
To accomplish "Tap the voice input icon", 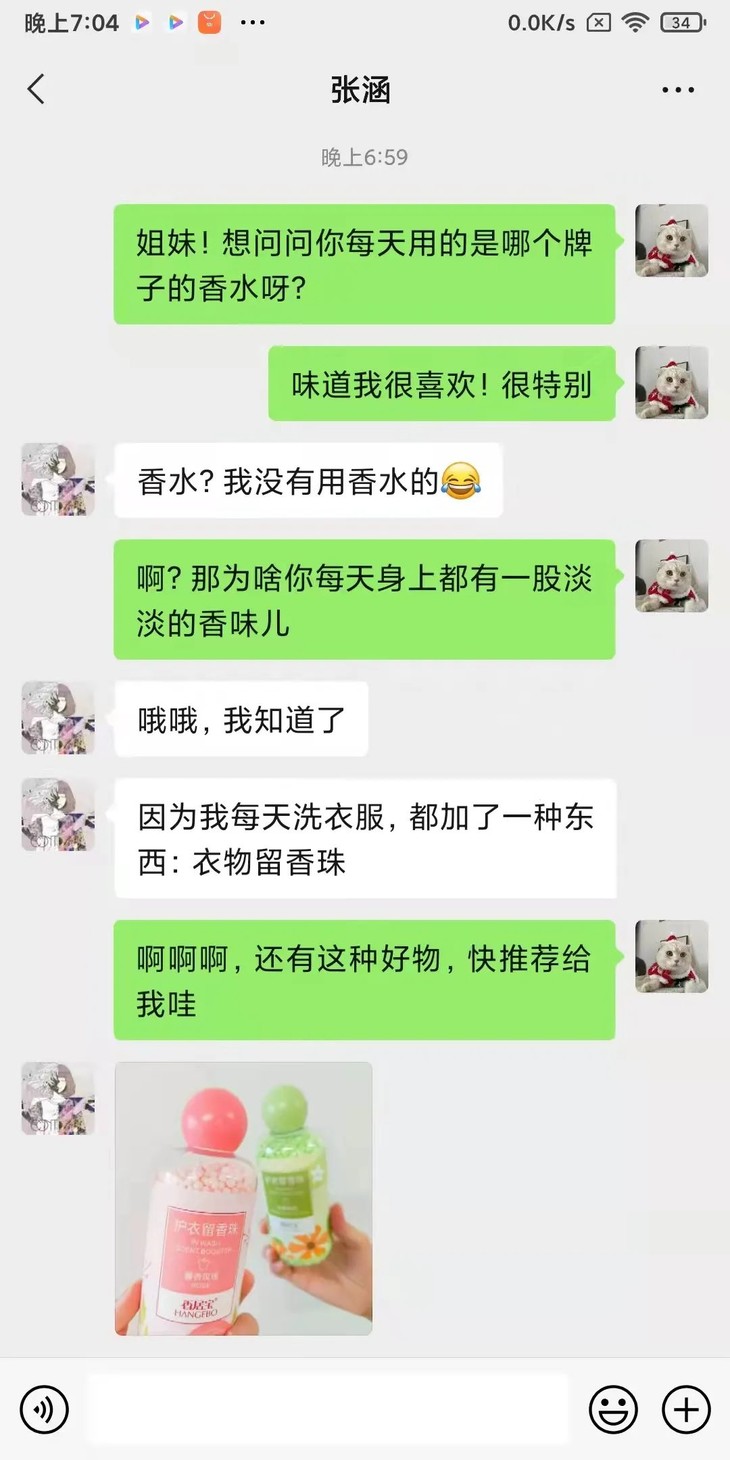I will coord(44,1409).
